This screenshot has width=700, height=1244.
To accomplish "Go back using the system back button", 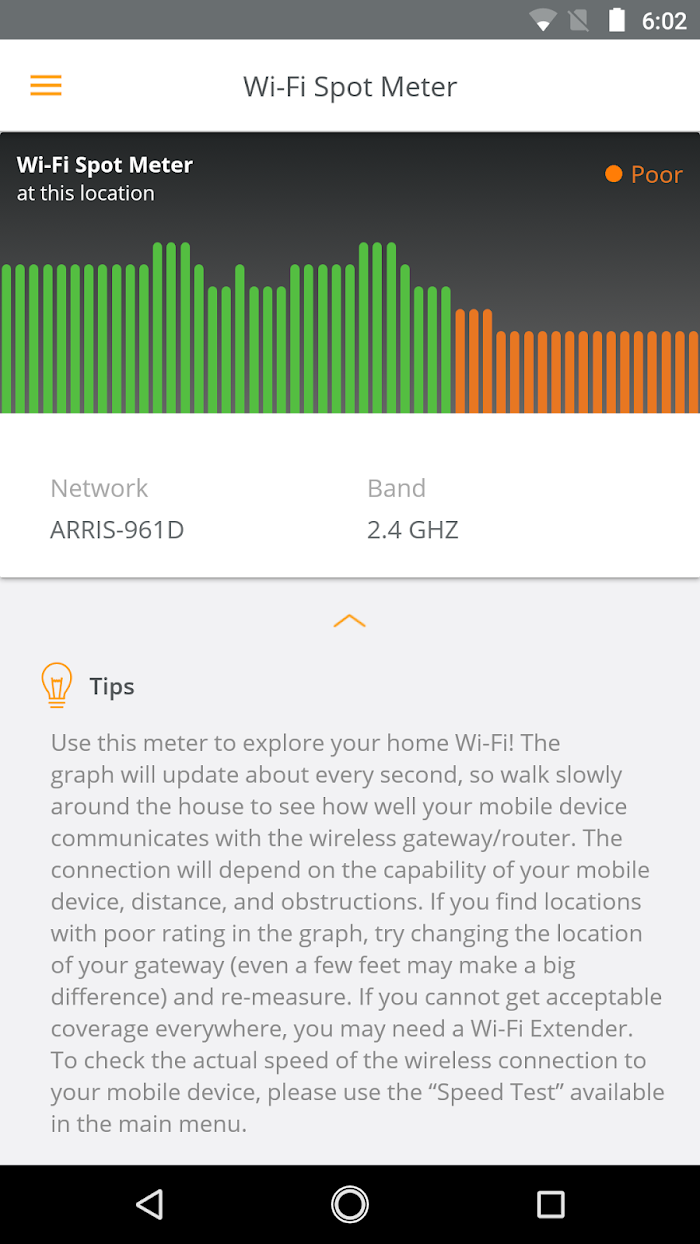I will tap(150, 1204).
